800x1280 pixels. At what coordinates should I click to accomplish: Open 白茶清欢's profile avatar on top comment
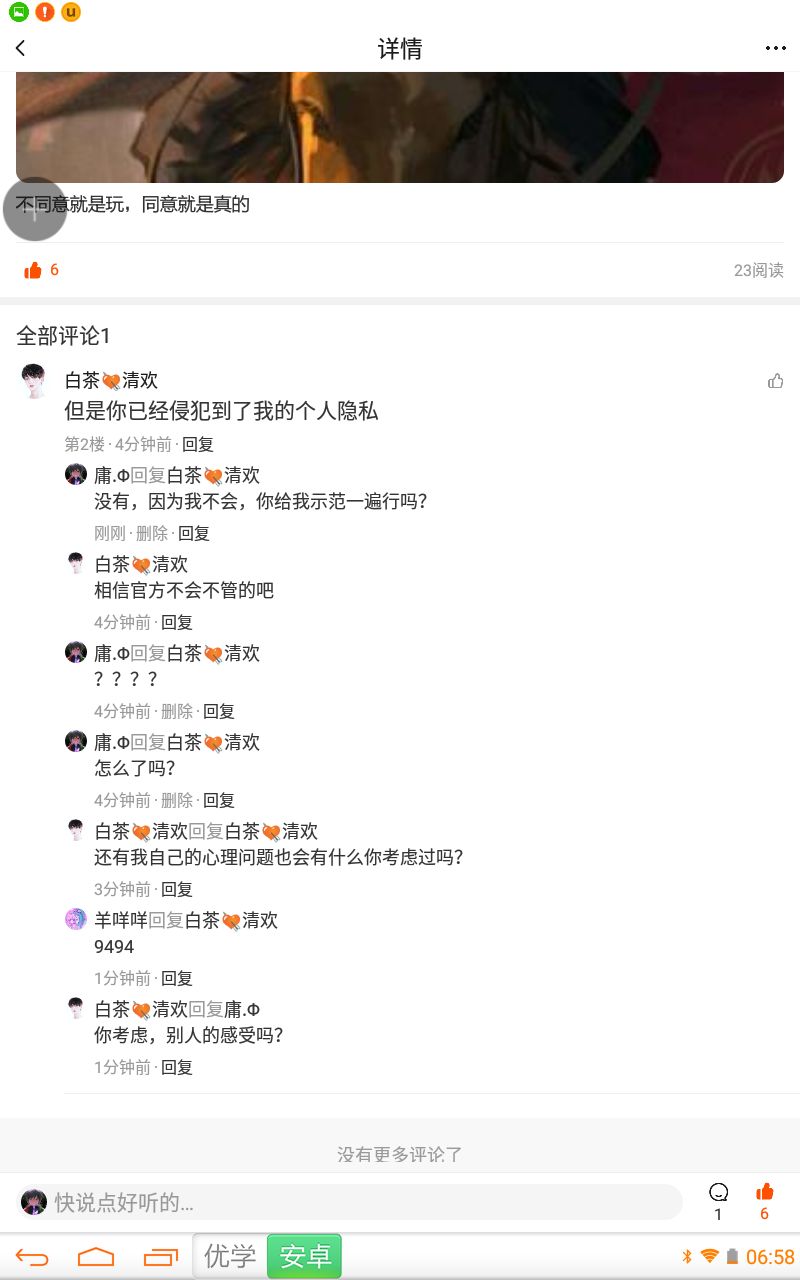(34, 381)
